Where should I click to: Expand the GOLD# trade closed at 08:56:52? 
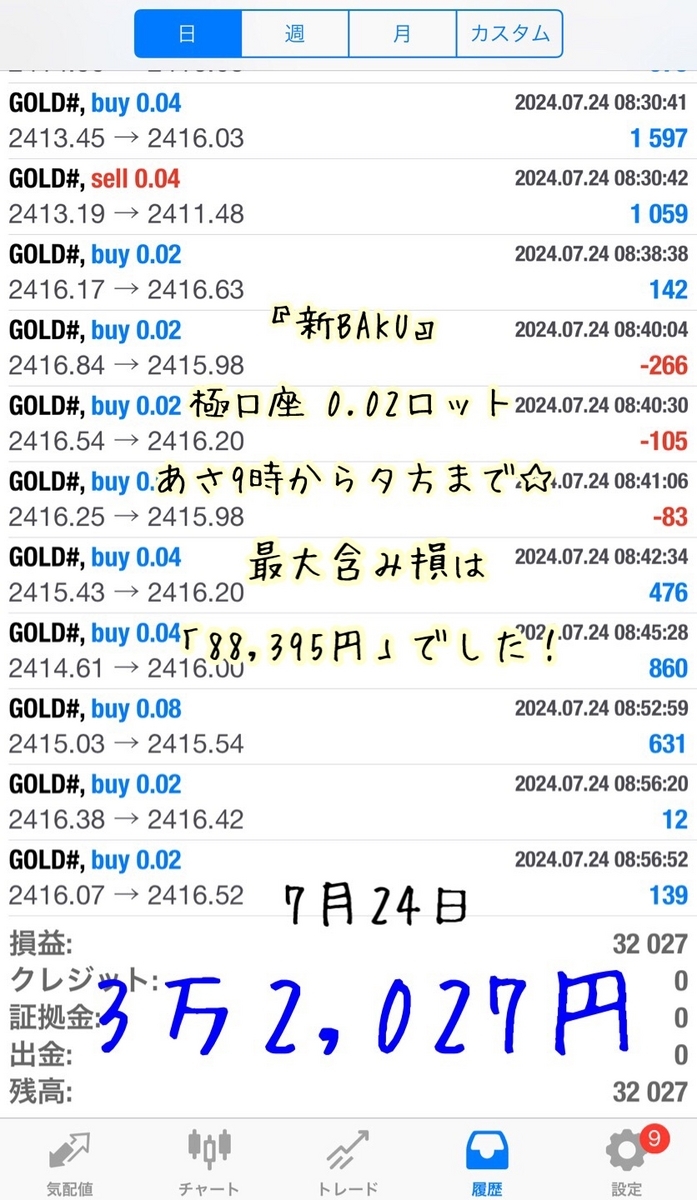(348, 877)
